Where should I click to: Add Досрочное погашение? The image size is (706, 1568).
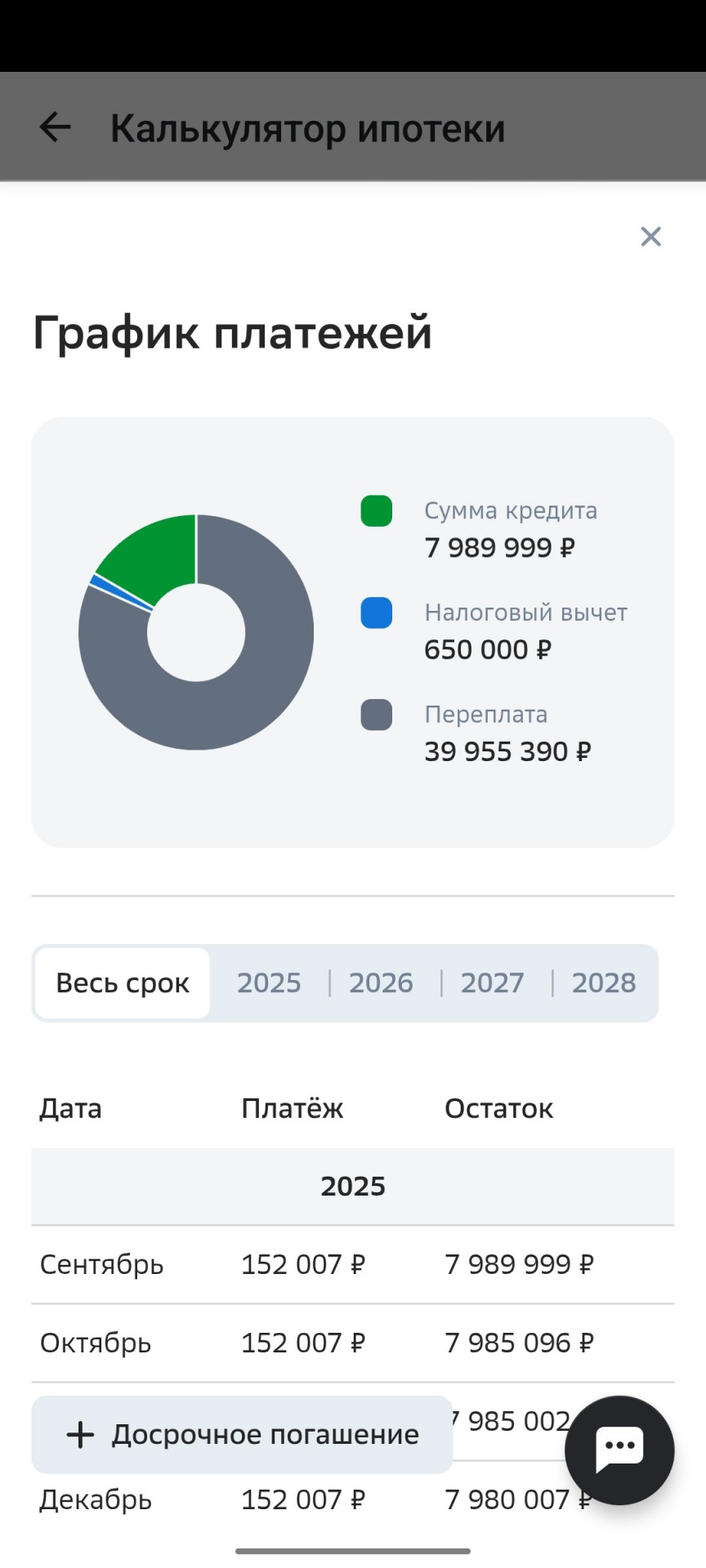[x=242, y=1435]
